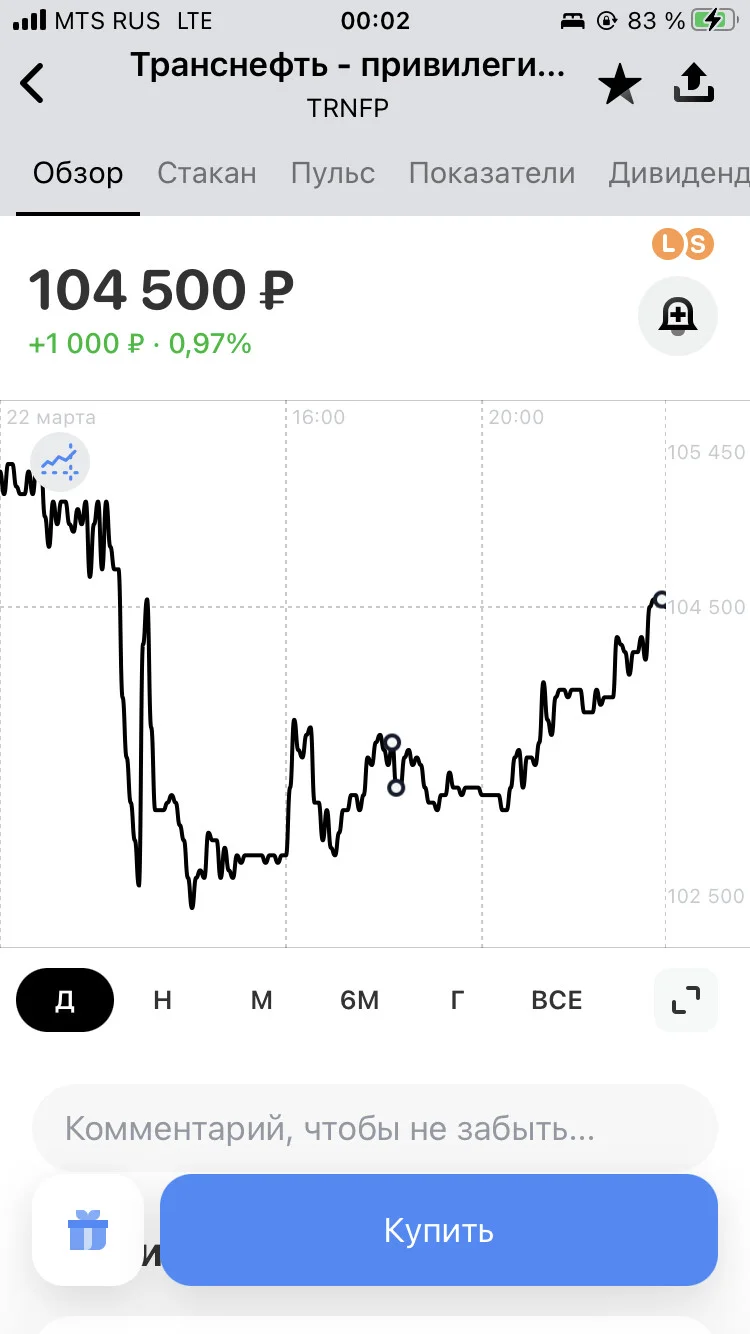The image size is (750, 1334).
Task: Switch chart to 6М period
Action: 360,1000
